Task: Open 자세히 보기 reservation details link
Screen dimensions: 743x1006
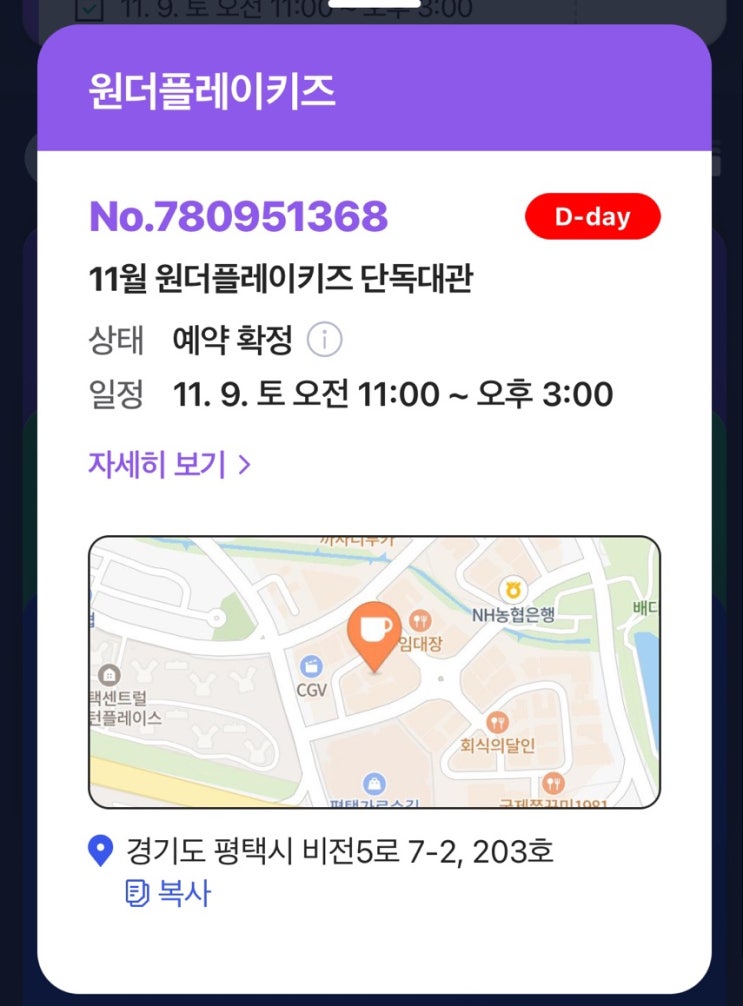Action: click(169, 464)
